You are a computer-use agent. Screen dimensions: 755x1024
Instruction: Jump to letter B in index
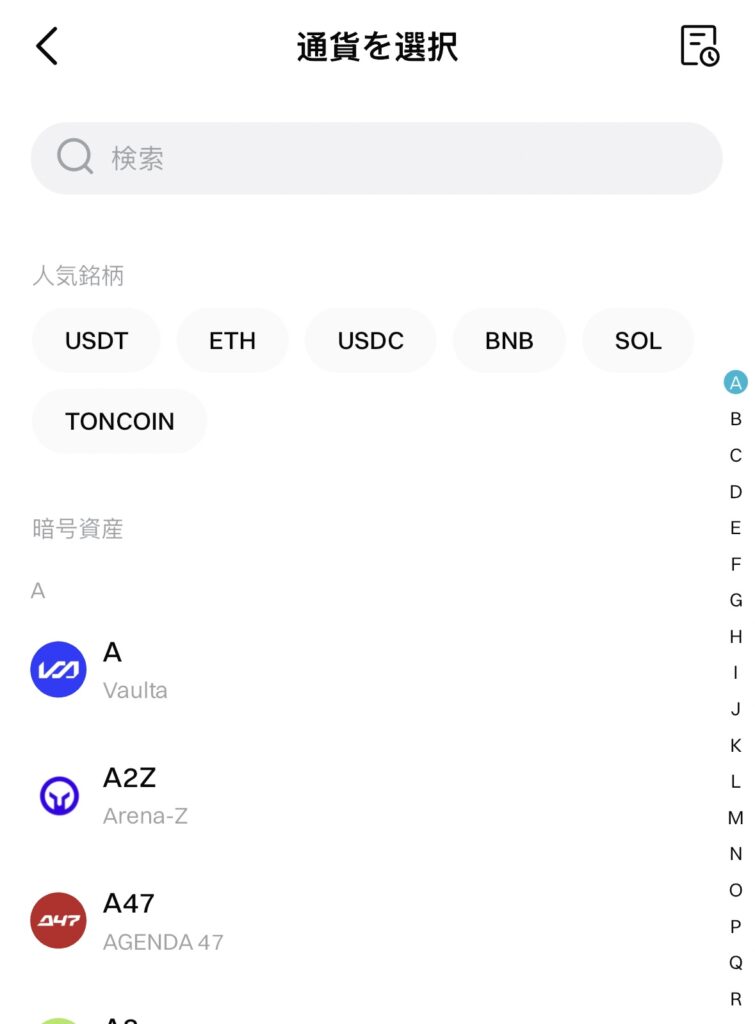[736, 419]
